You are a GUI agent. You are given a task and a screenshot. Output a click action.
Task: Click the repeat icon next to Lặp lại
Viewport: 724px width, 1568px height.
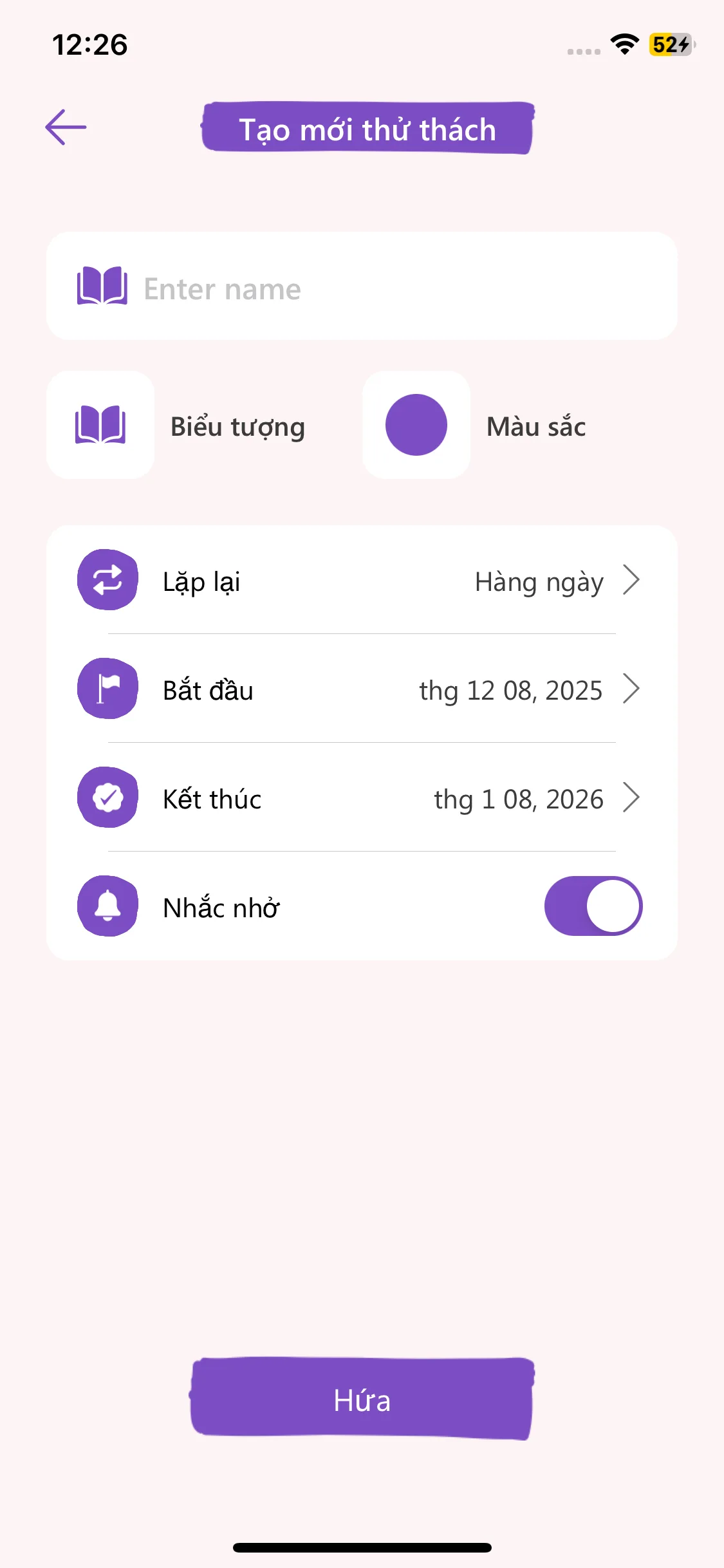[107, 580]
